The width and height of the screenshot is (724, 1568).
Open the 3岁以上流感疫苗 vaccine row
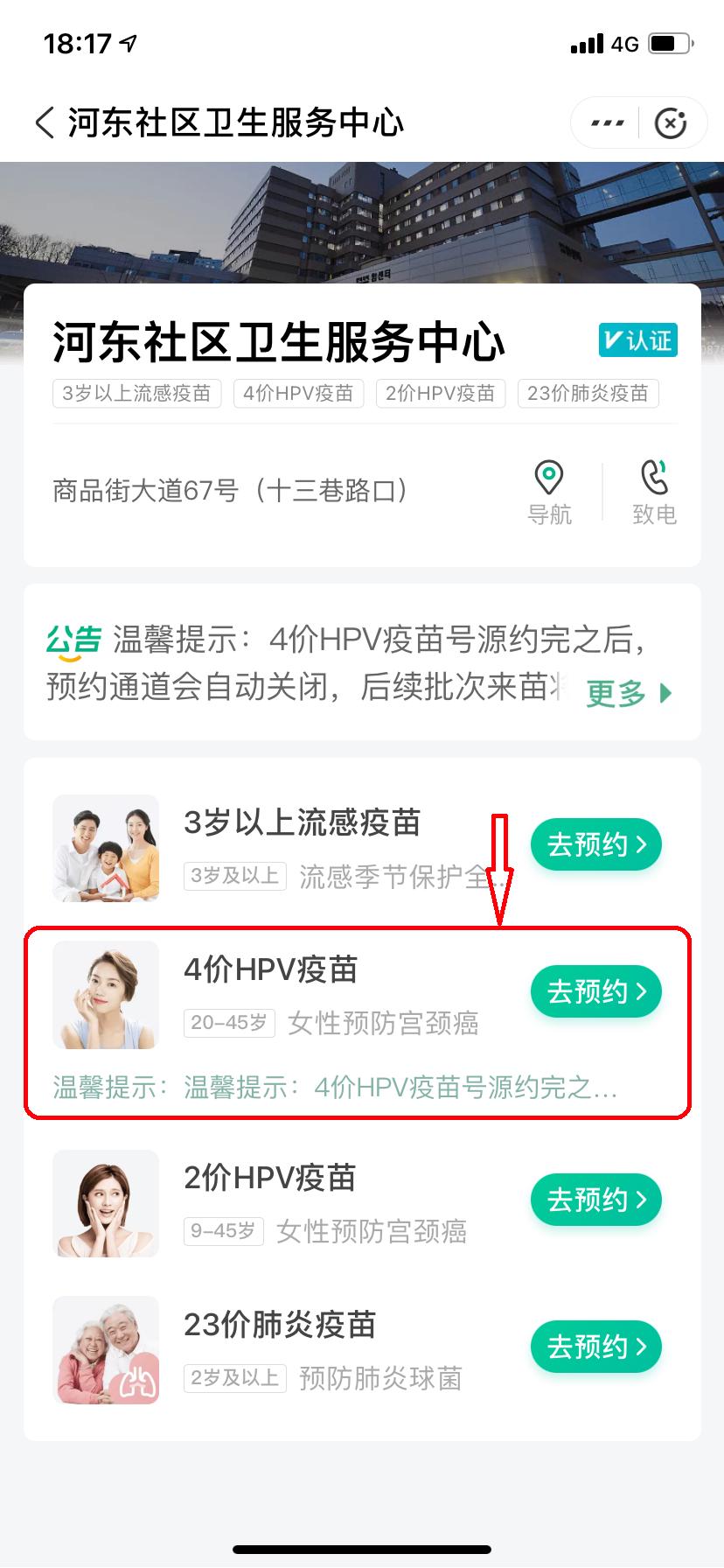coord(324,847)
